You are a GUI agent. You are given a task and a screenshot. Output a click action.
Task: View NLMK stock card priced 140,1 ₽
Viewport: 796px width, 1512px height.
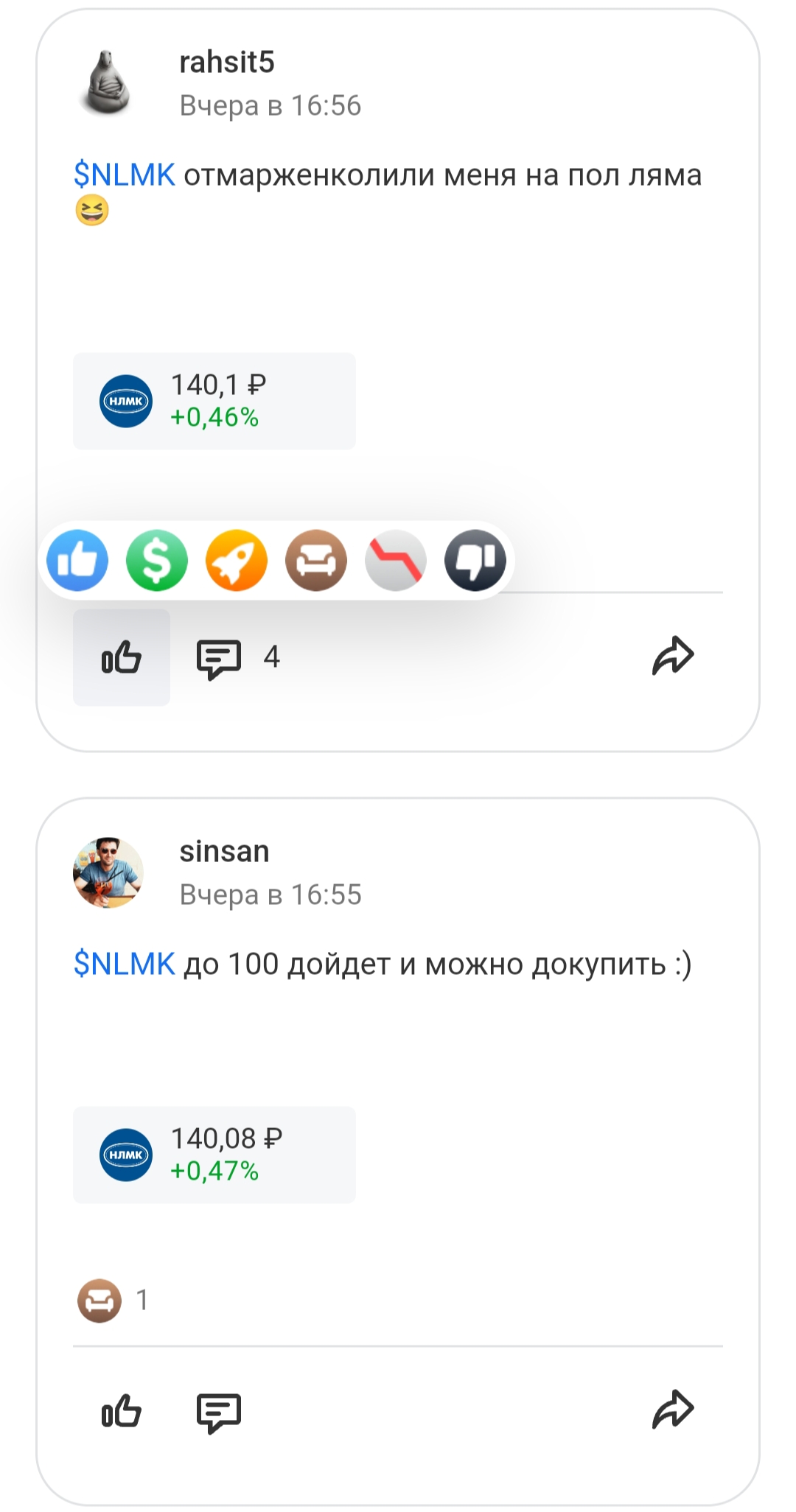(x=214, y=401)
